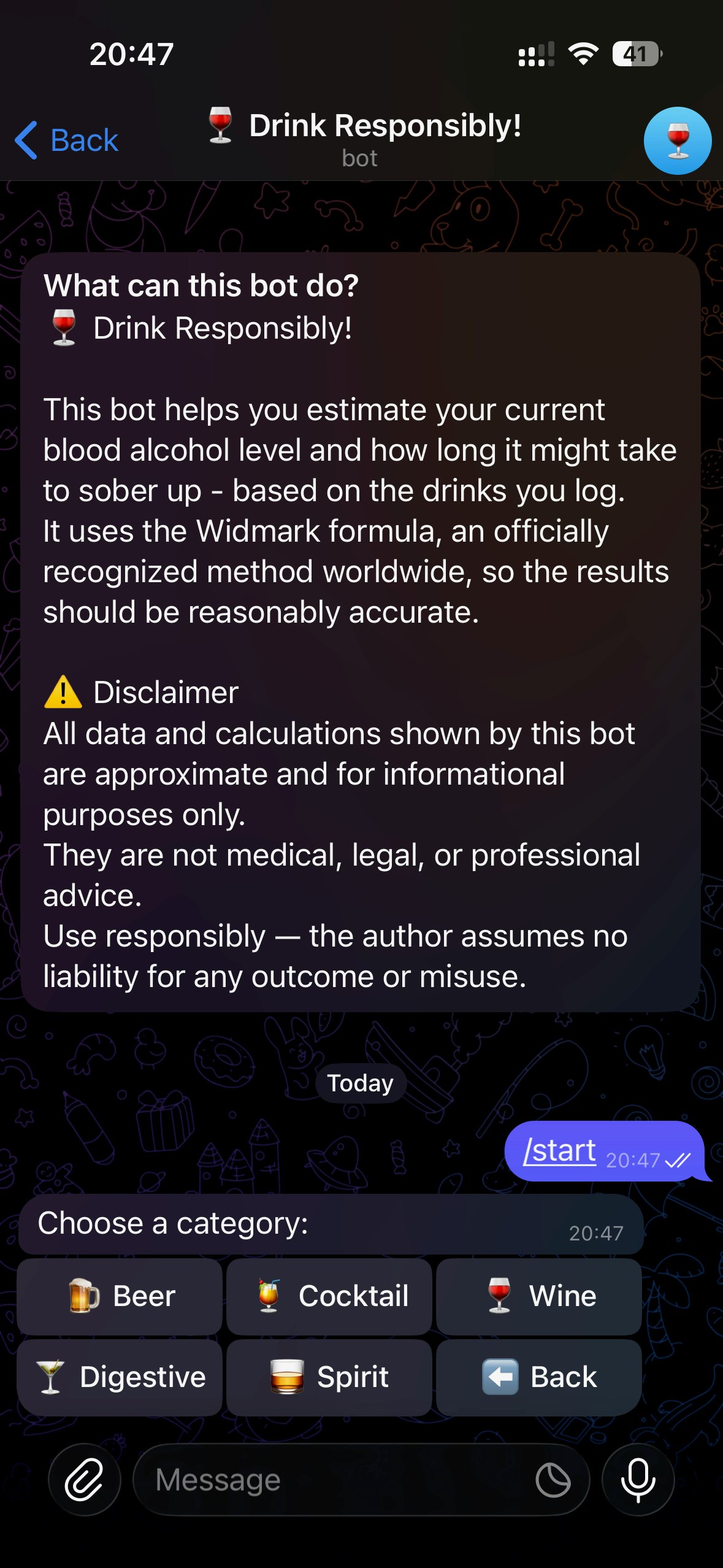723x1568 pixels.
Task: Select the Digestive category
Action: (x=120, y=1376)
